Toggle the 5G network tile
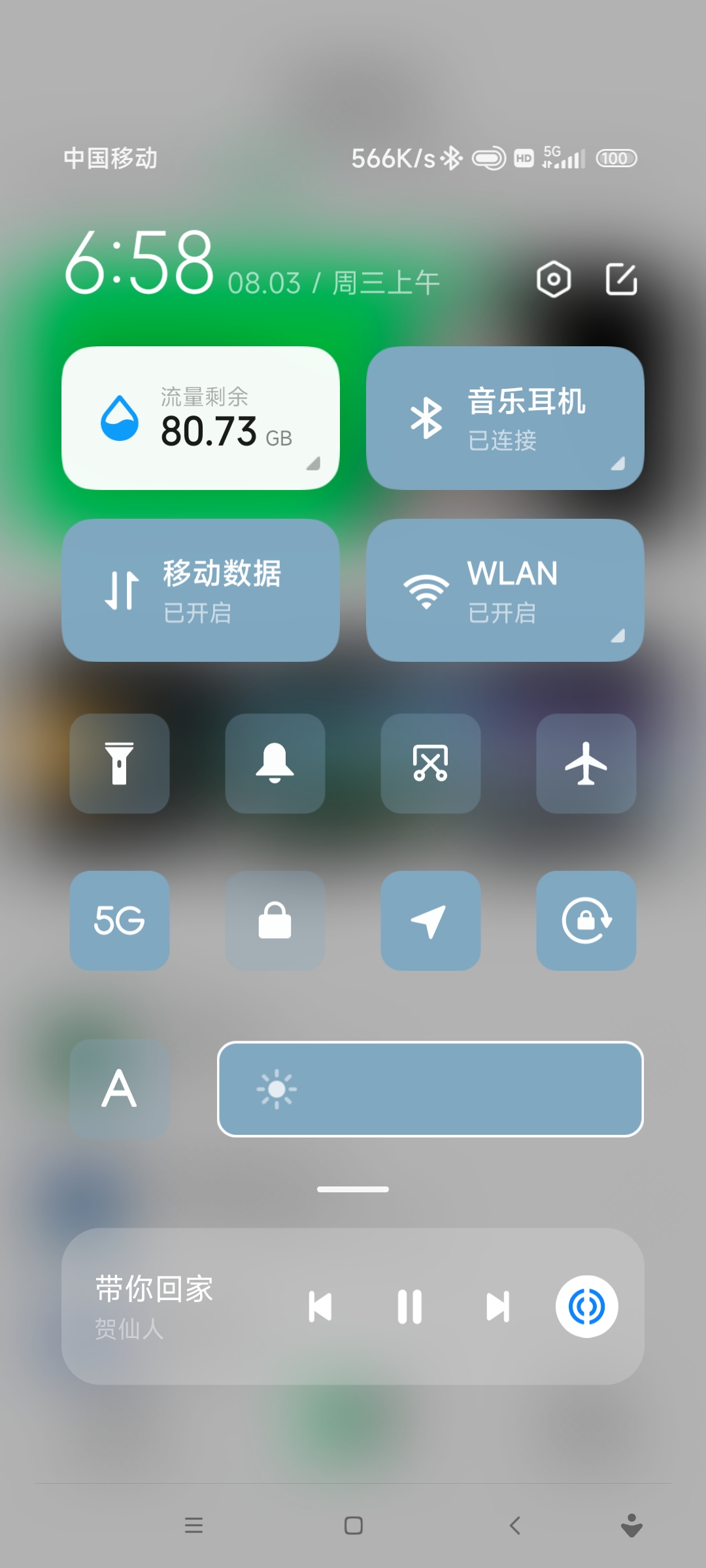This screenshot has height=1568, width=706. (x=120, y=921)
